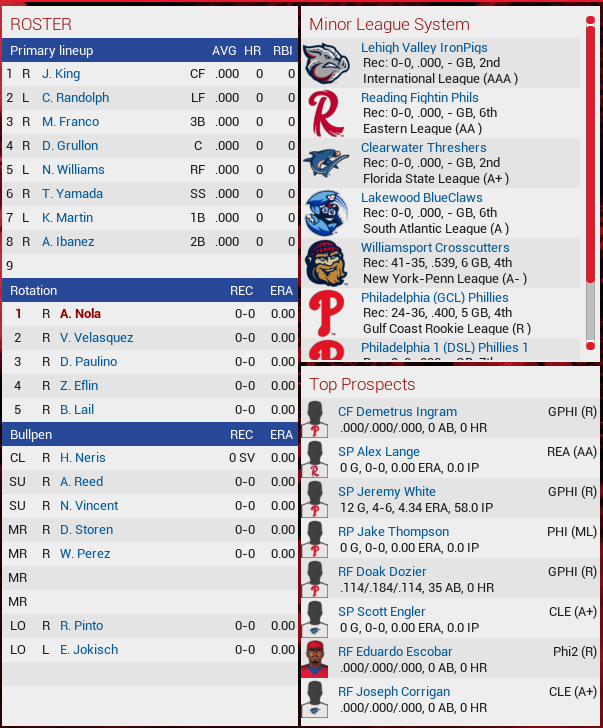Open Clearwater Threshers team page
Screen dimensions: 603x728
click(x=423, y=148)
